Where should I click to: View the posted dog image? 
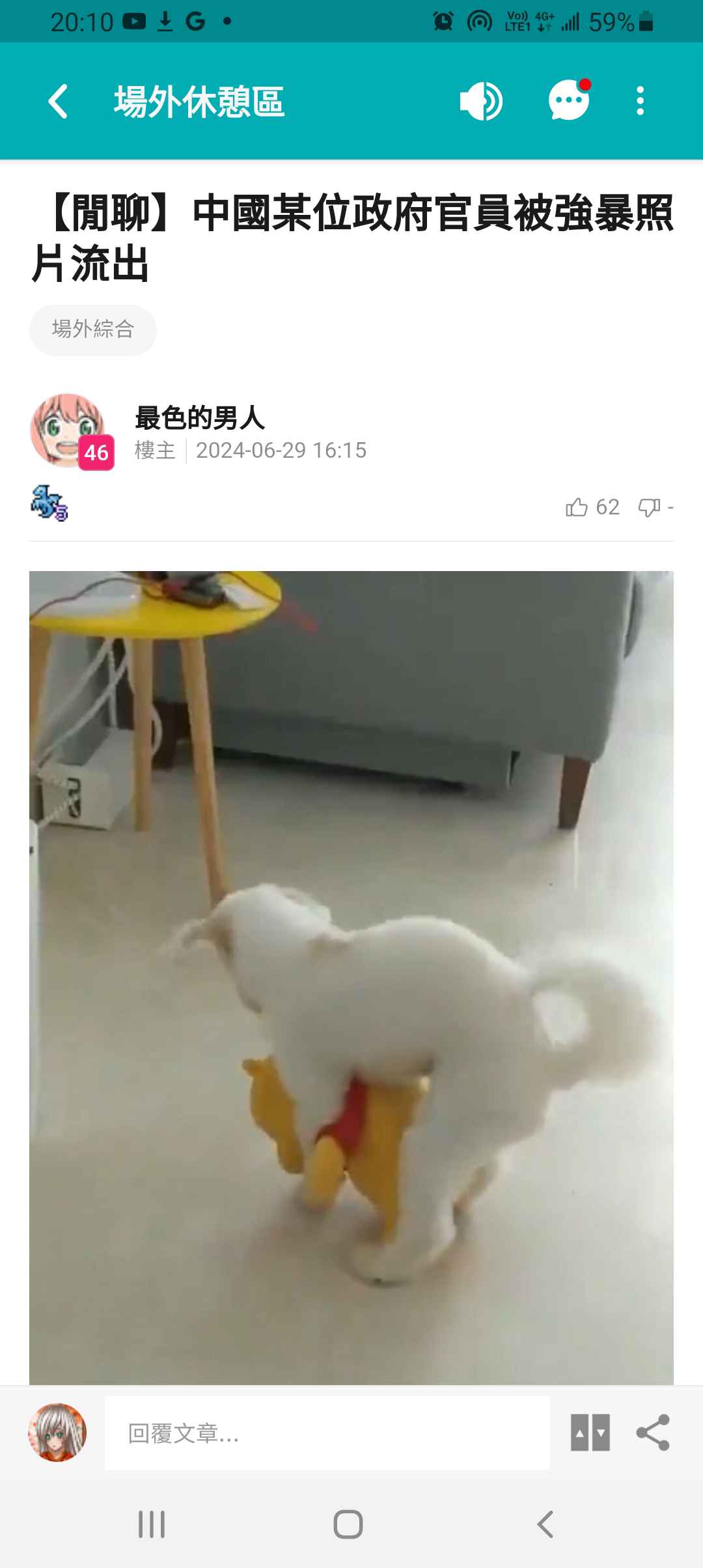click(351, 977)
